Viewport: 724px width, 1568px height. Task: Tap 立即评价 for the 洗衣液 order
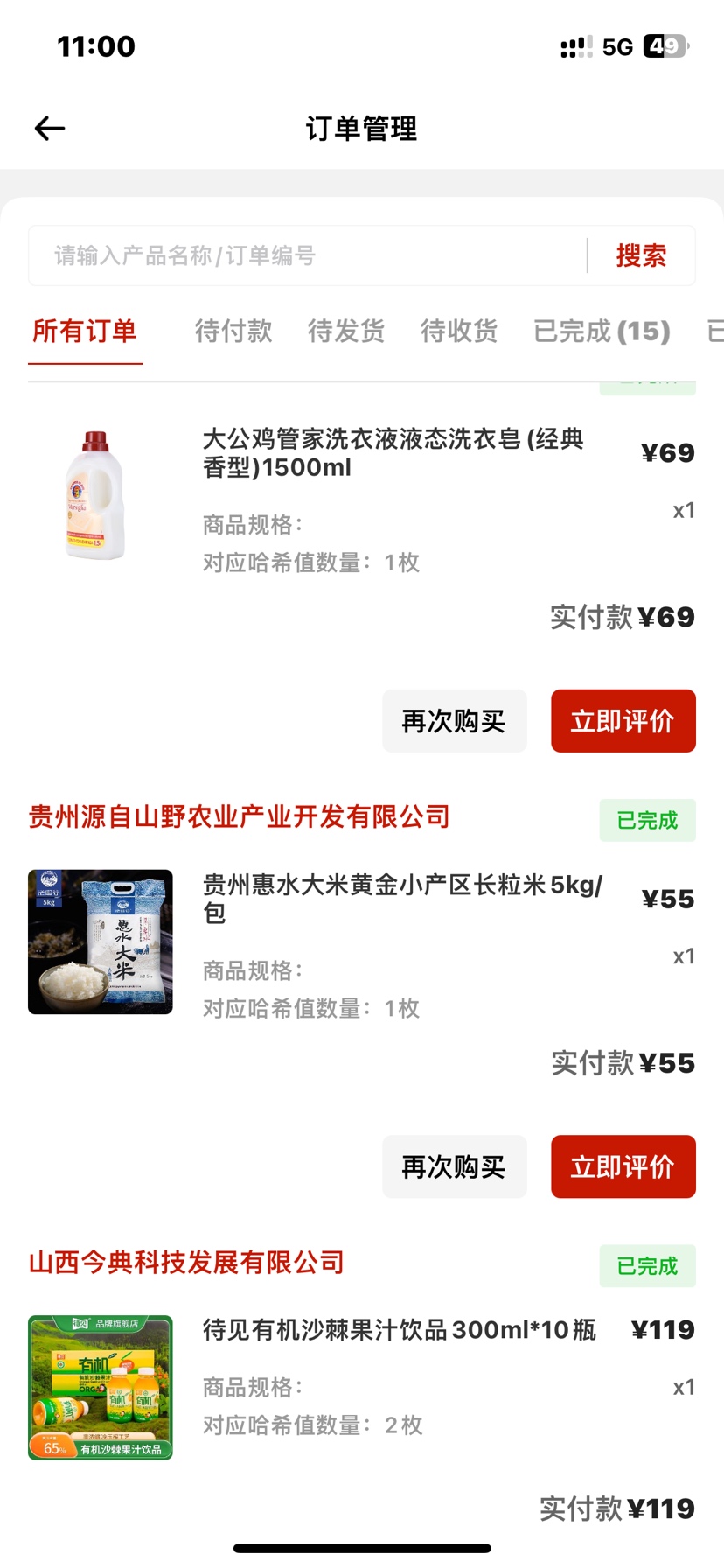click(x=623, y=721)
